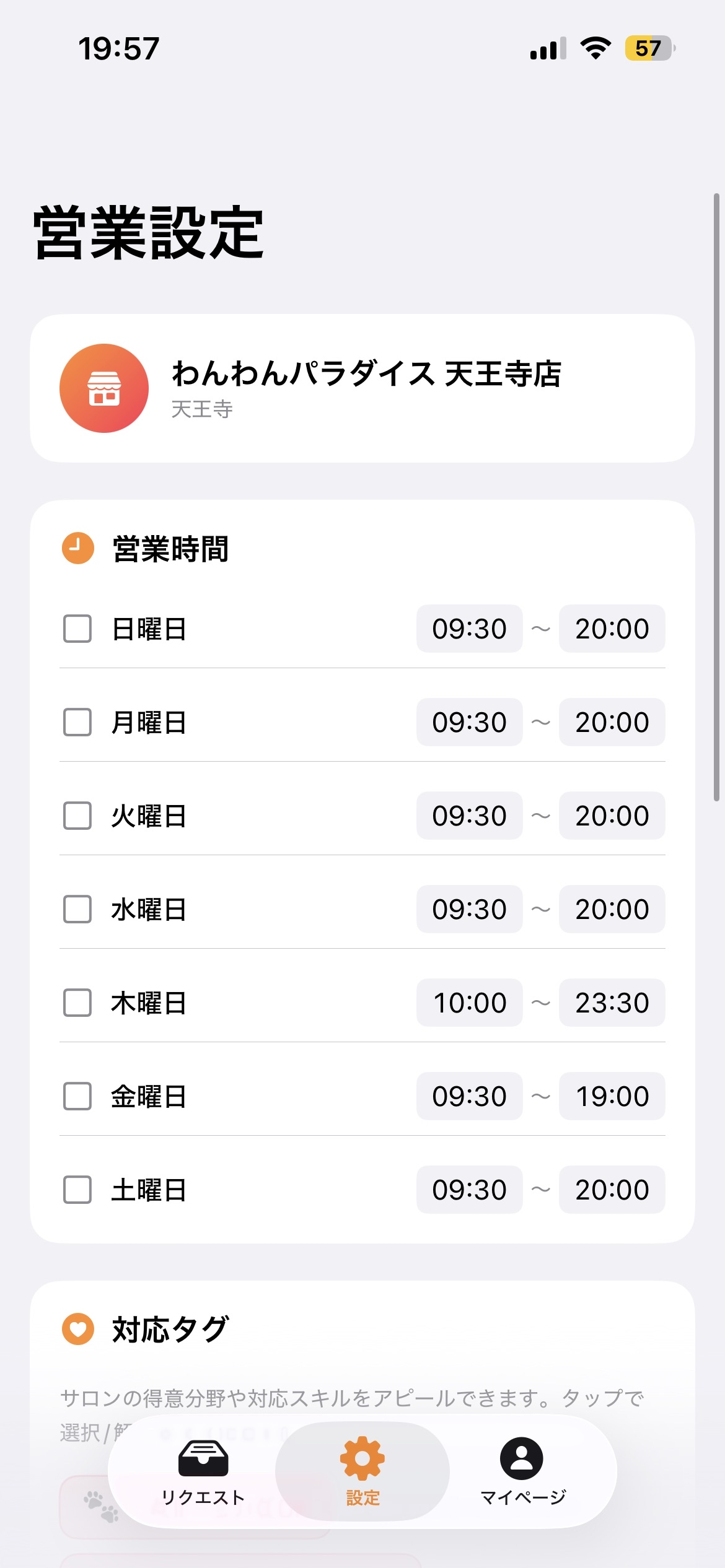Open the 日曜日 opening time picker showing 09:30
Viewport: 725px width, 1568px height.
pos(469,629)
